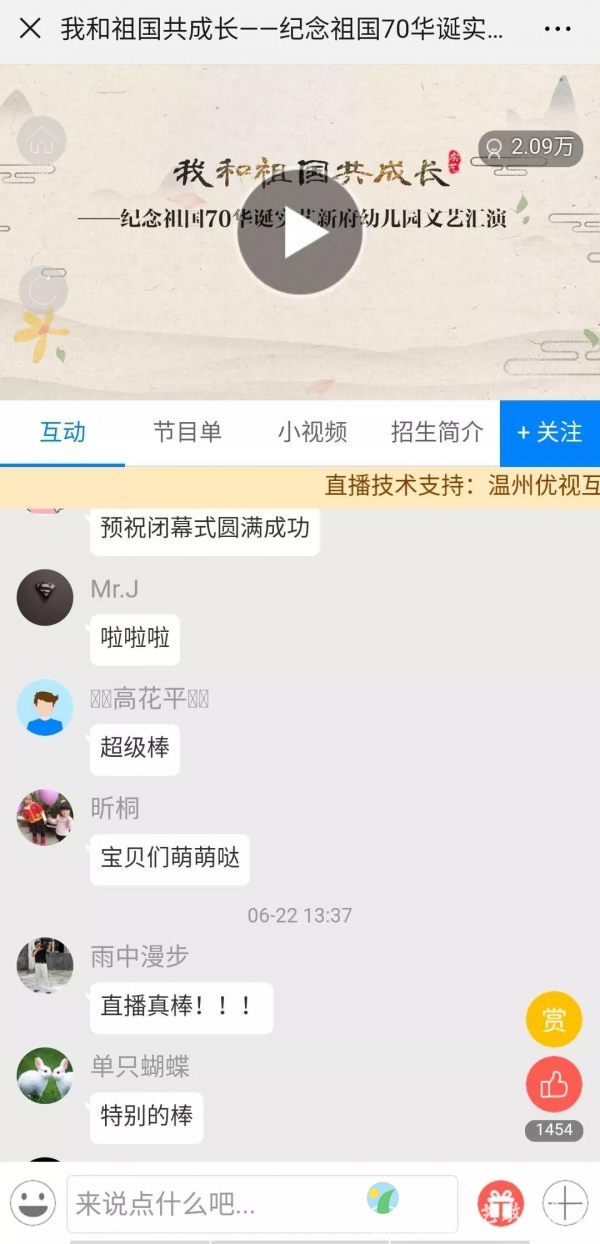Image resolution: width=600 pixels, height=1244 pixels.
Task: Play the live video
Action: pyautogui.click(x=300, y=233)
